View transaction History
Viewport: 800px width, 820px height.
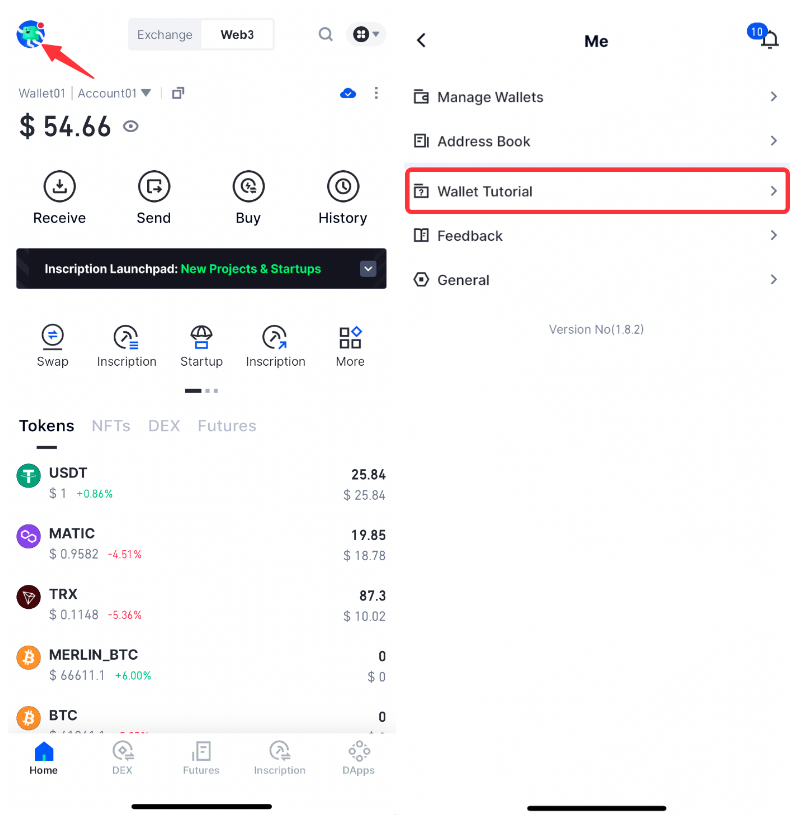[343, 197]
